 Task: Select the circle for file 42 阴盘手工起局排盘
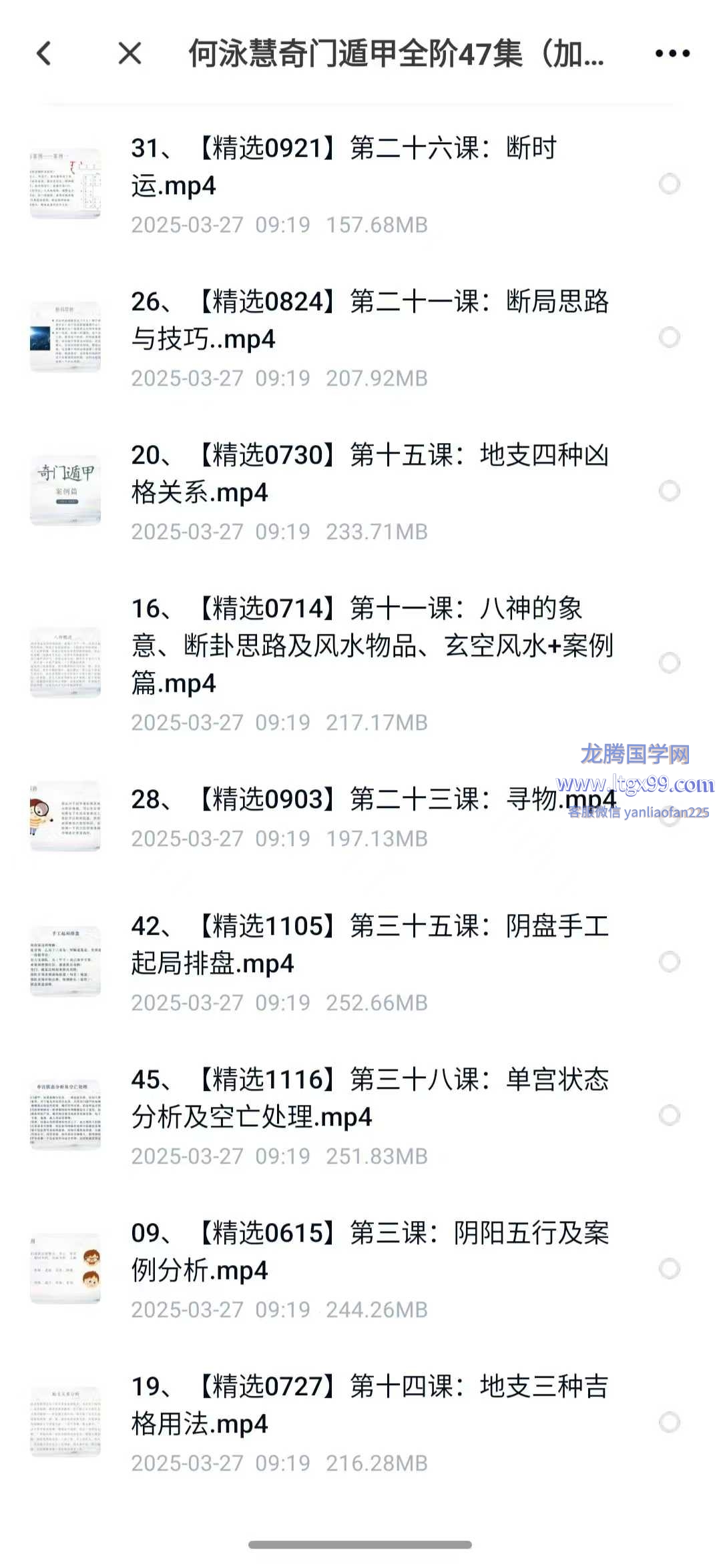669,961
